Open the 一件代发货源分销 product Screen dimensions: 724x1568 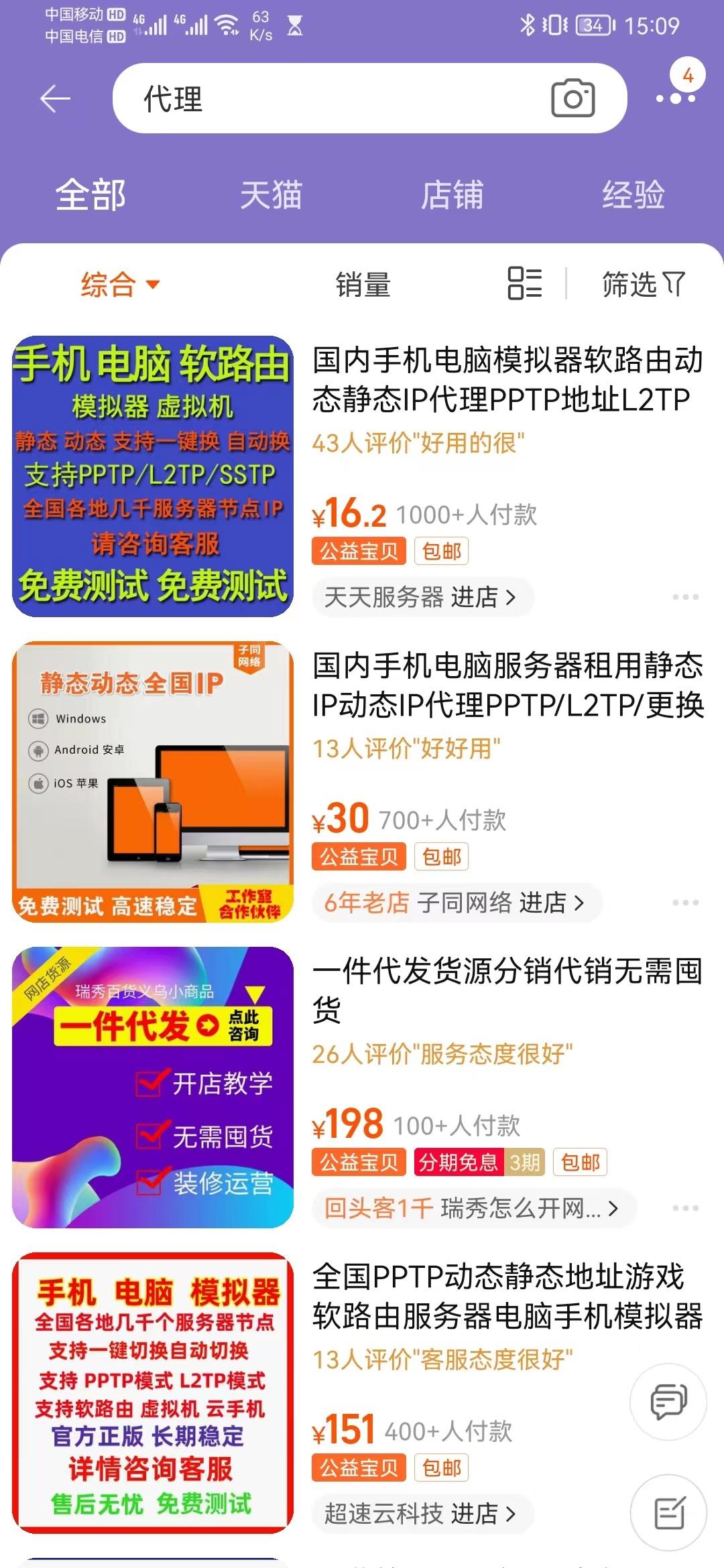[507, 990]
